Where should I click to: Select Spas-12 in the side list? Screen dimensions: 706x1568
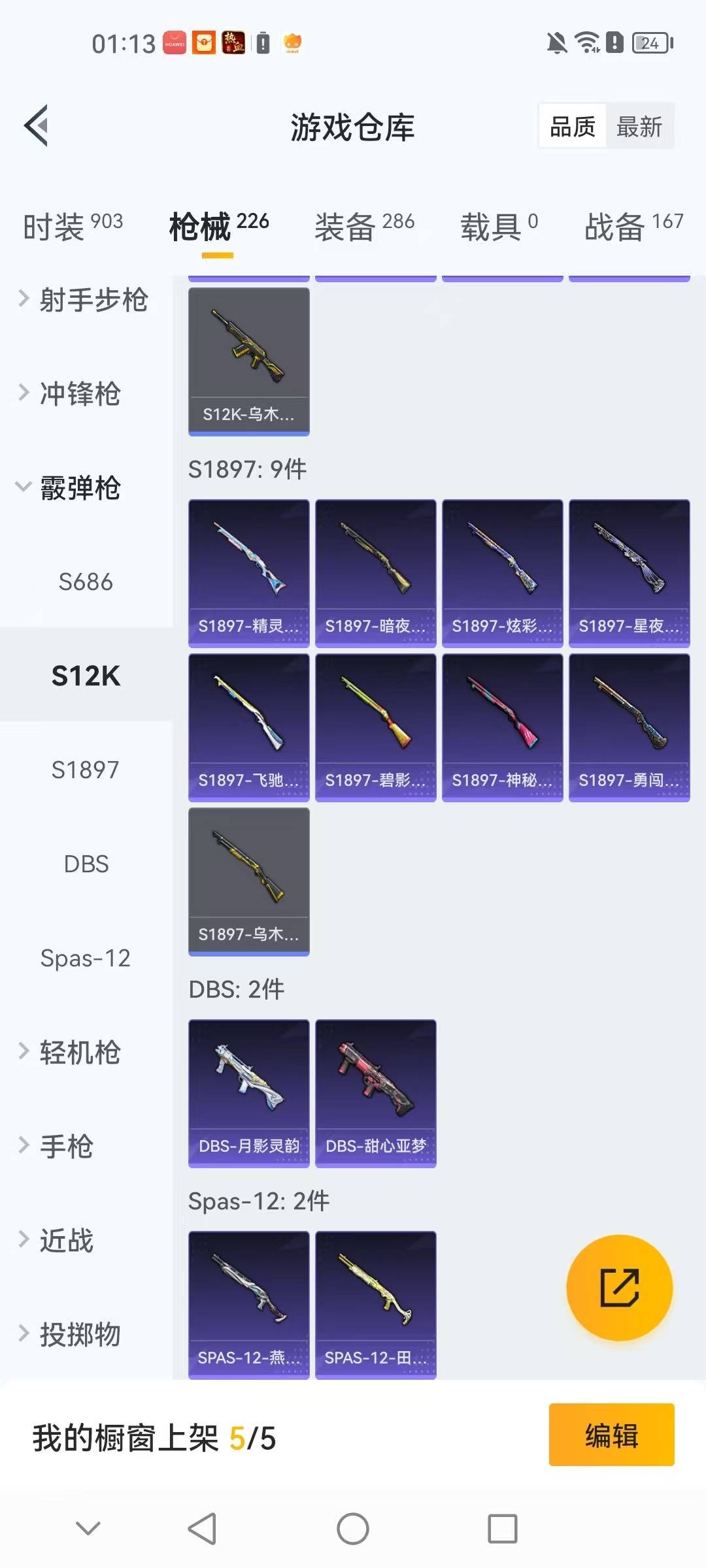(x=86, y=958)
